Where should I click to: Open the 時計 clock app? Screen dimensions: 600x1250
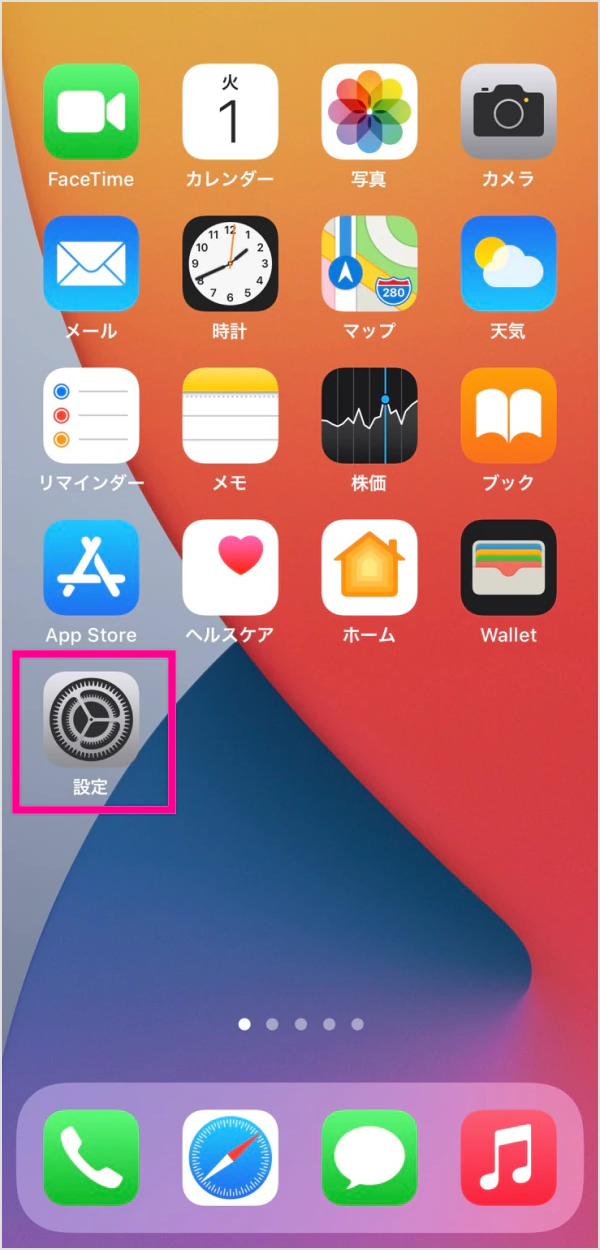pyautogui.click(x=230, y=264)
